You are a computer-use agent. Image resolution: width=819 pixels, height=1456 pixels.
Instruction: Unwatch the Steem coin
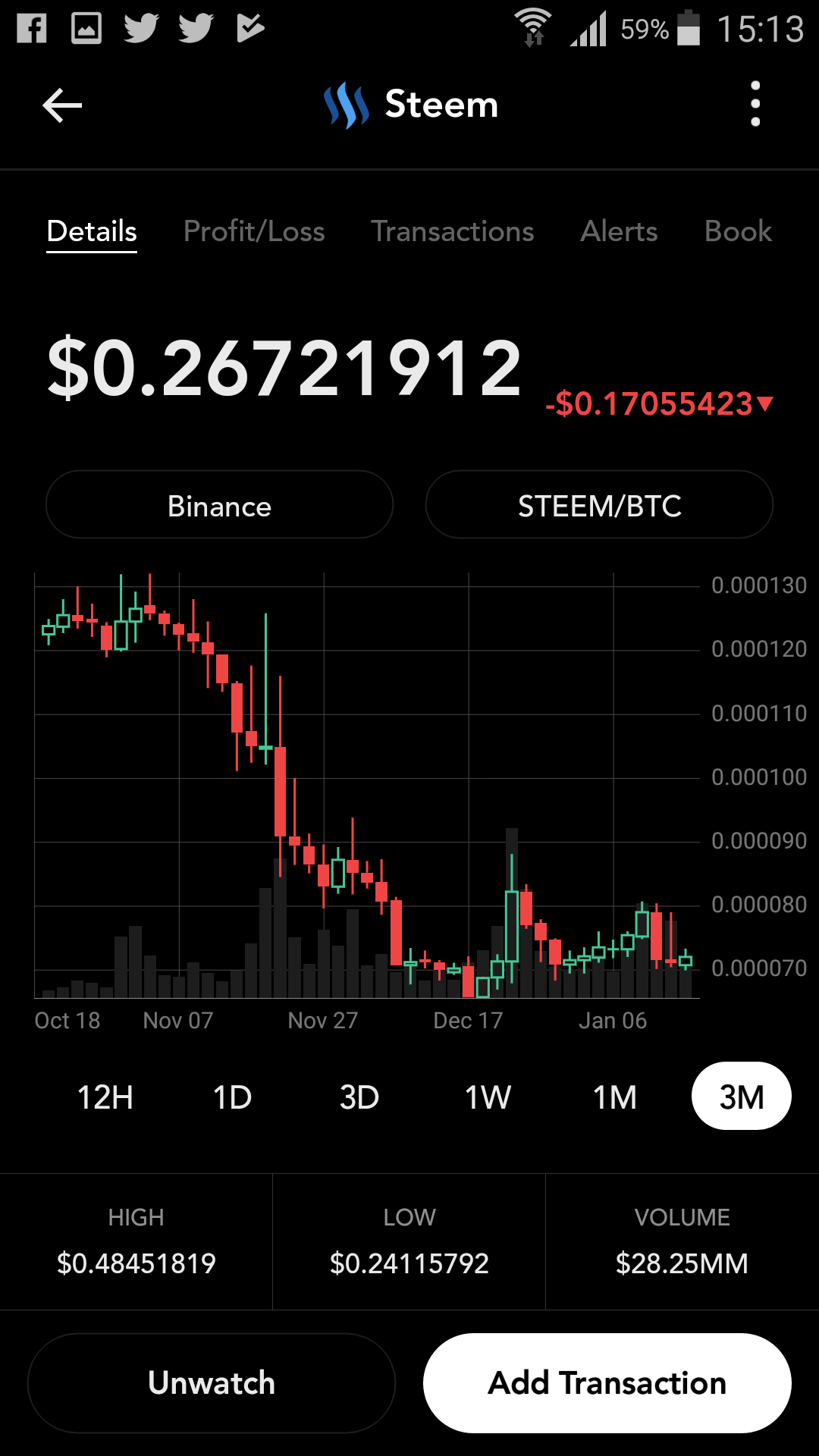tap(212, 1383)
